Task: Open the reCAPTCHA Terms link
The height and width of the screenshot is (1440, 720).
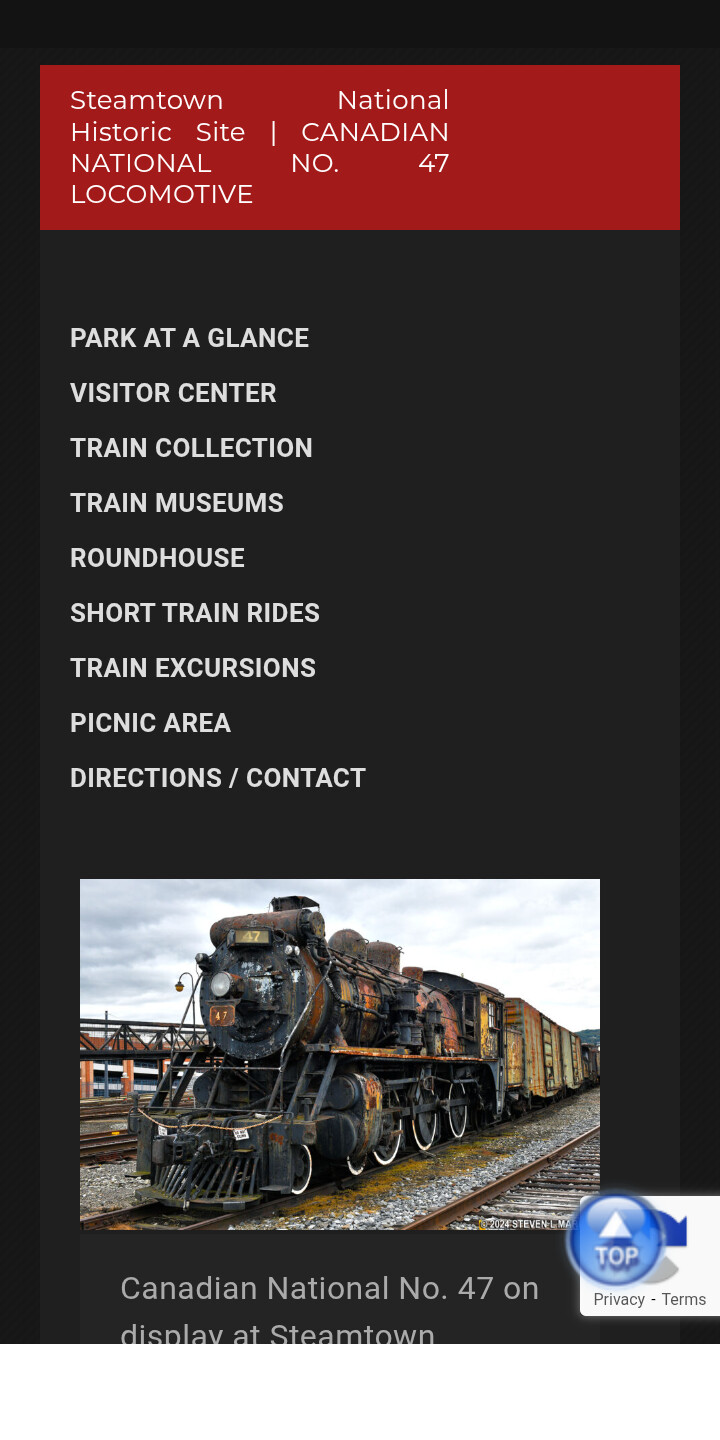Action: (x=684, y=1299)
